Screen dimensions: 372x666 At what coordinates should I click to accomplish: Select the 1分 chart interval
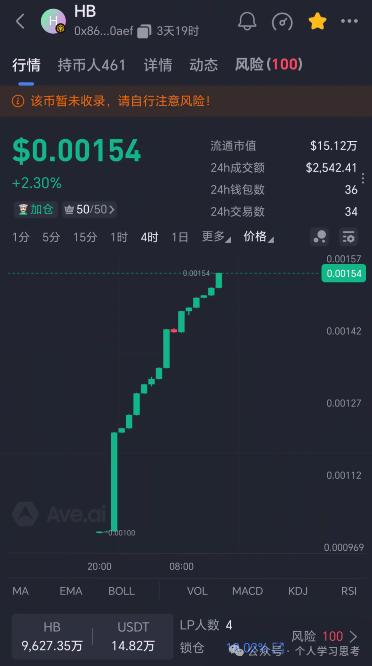(20, 237)
